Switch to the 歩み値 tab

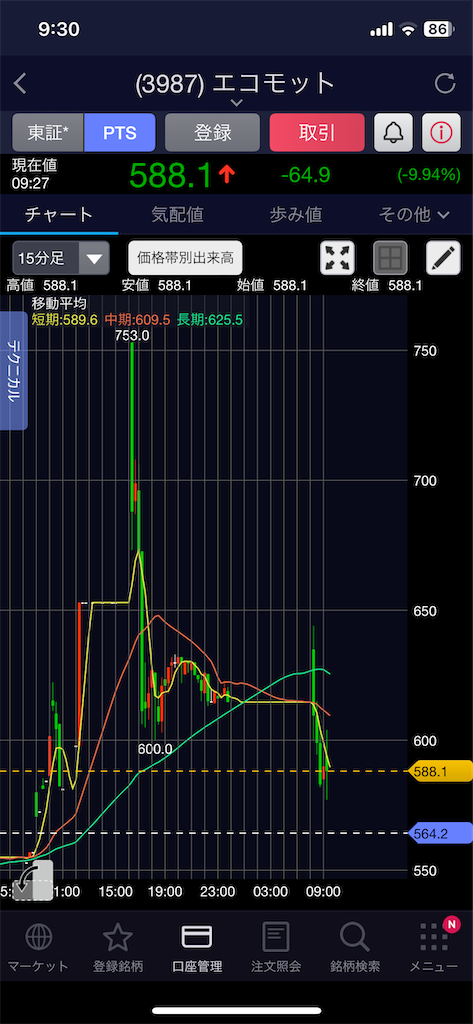[x=295, y=214]
